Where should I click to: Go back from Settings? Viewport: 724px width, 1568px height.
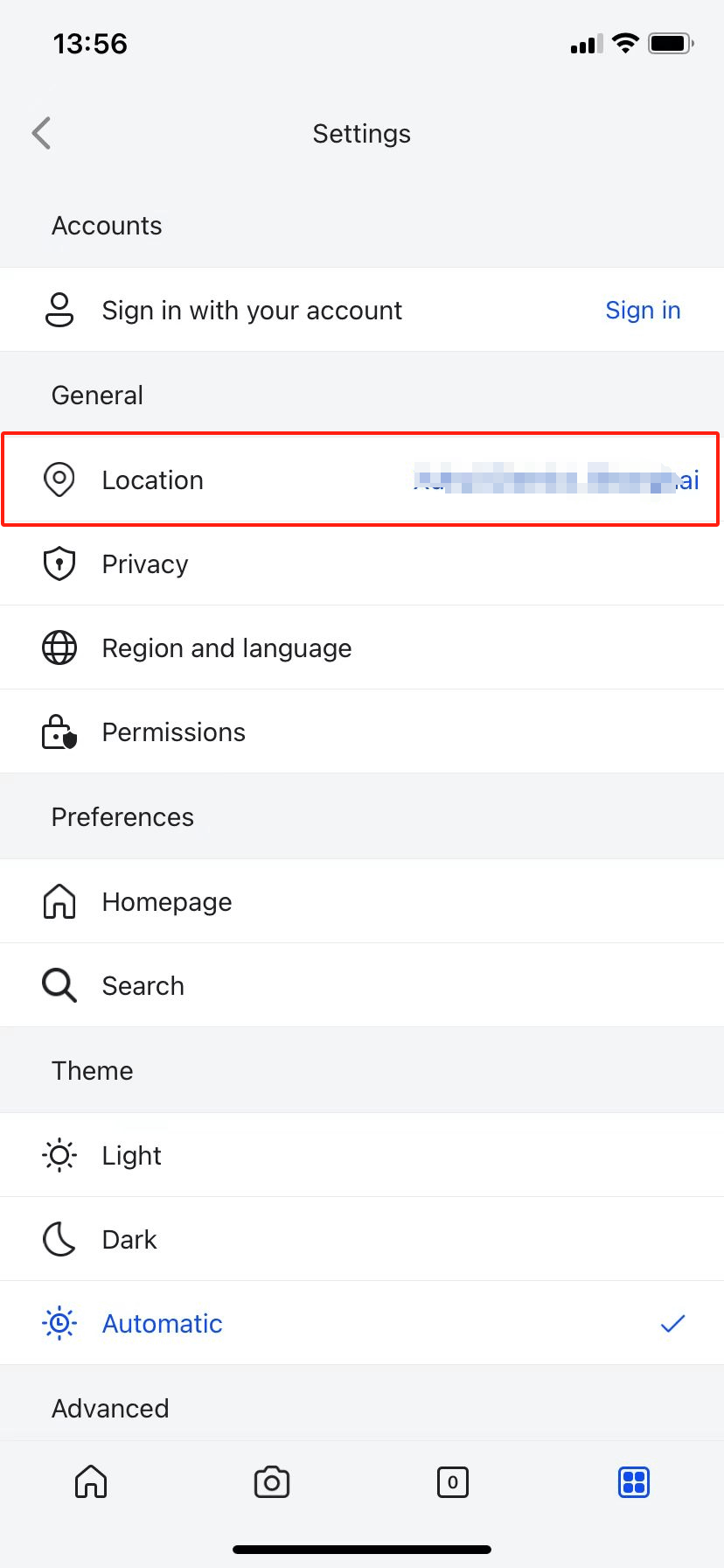click(41, 133)
